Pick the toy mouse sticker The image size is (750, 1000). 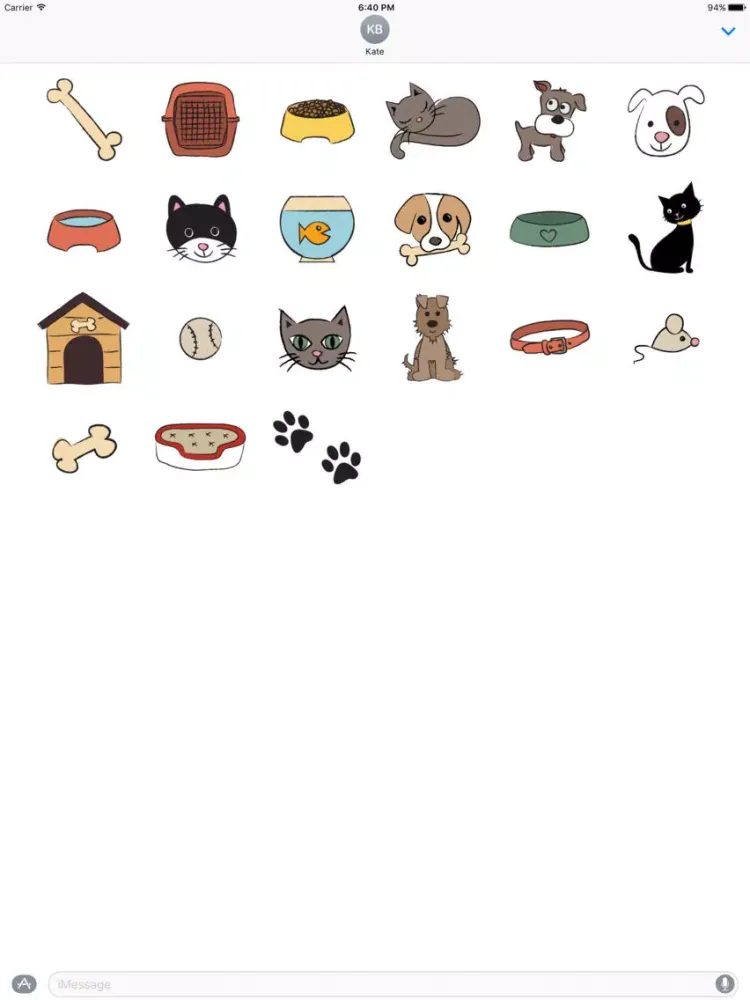click(666, 339)
